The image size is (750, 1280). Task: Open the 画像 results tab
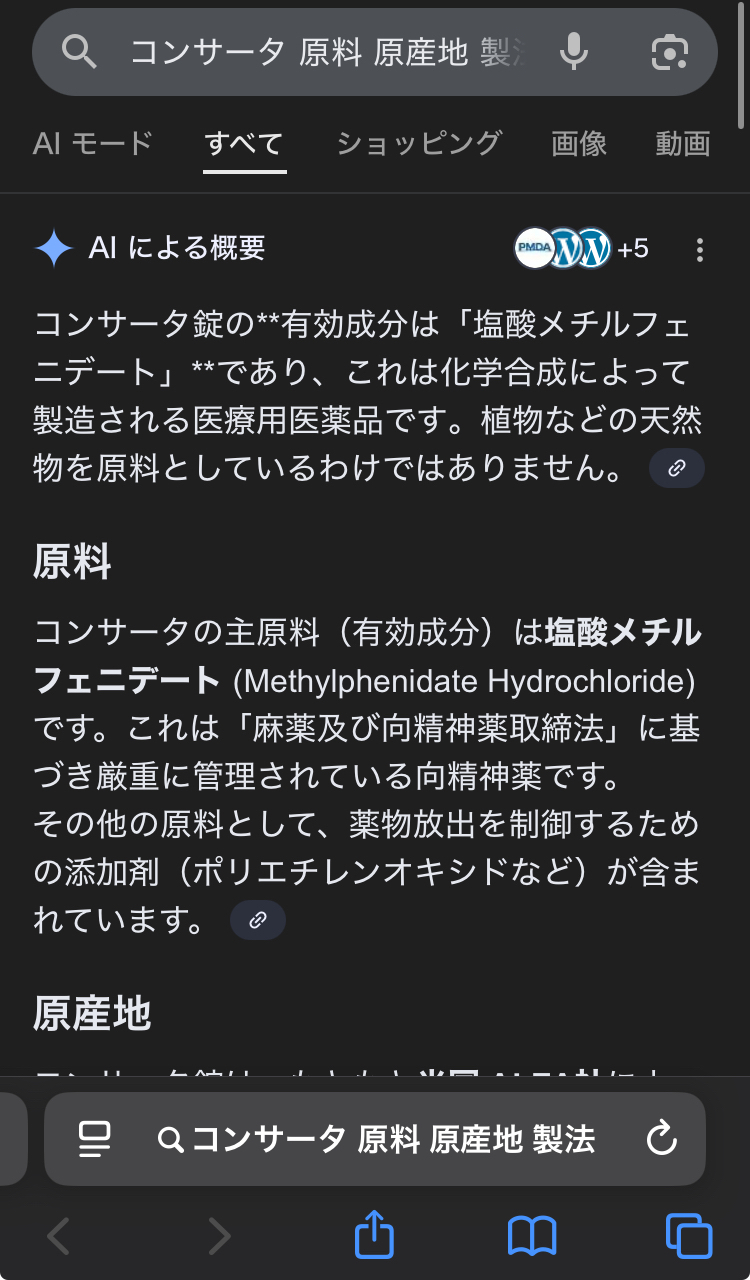pyautogui.click(x=579, y=143)
